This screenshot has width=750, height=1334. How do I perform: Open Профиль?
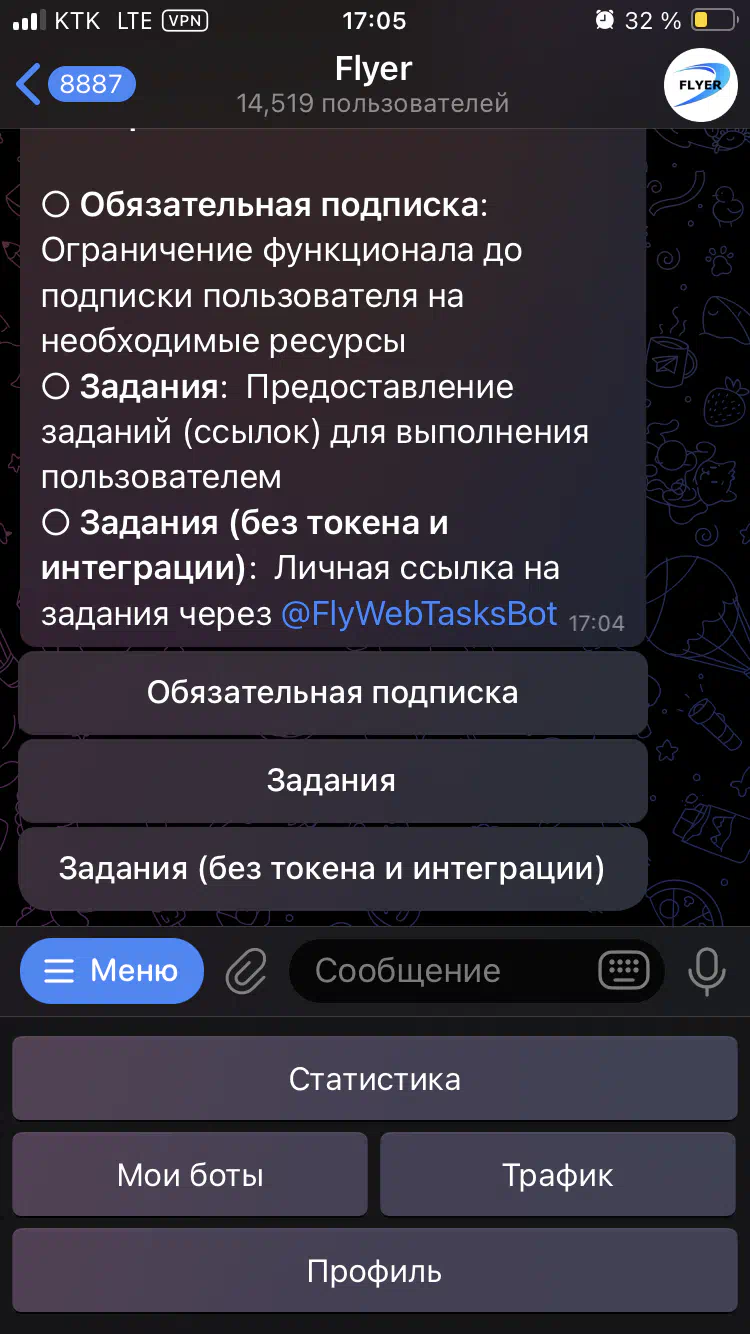click(x=375, y=1271)
